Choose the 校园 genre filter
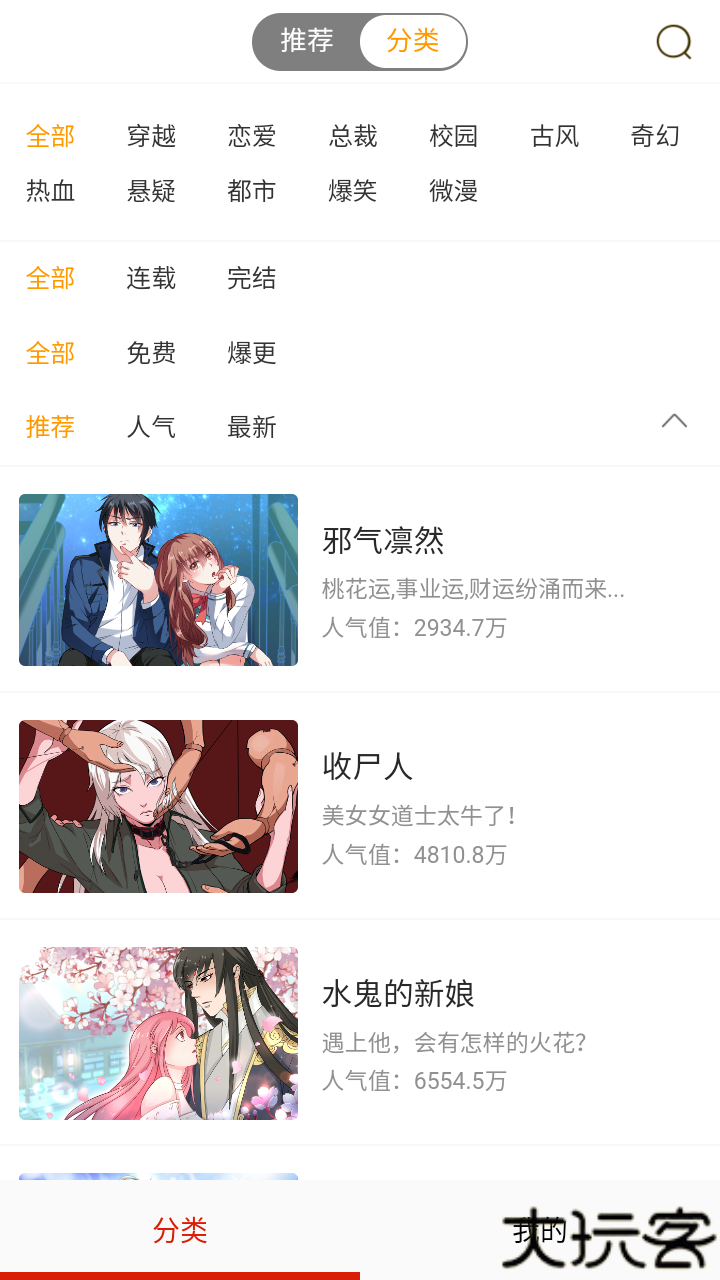This screenshot has height=1280, width=720. point(453,137)
